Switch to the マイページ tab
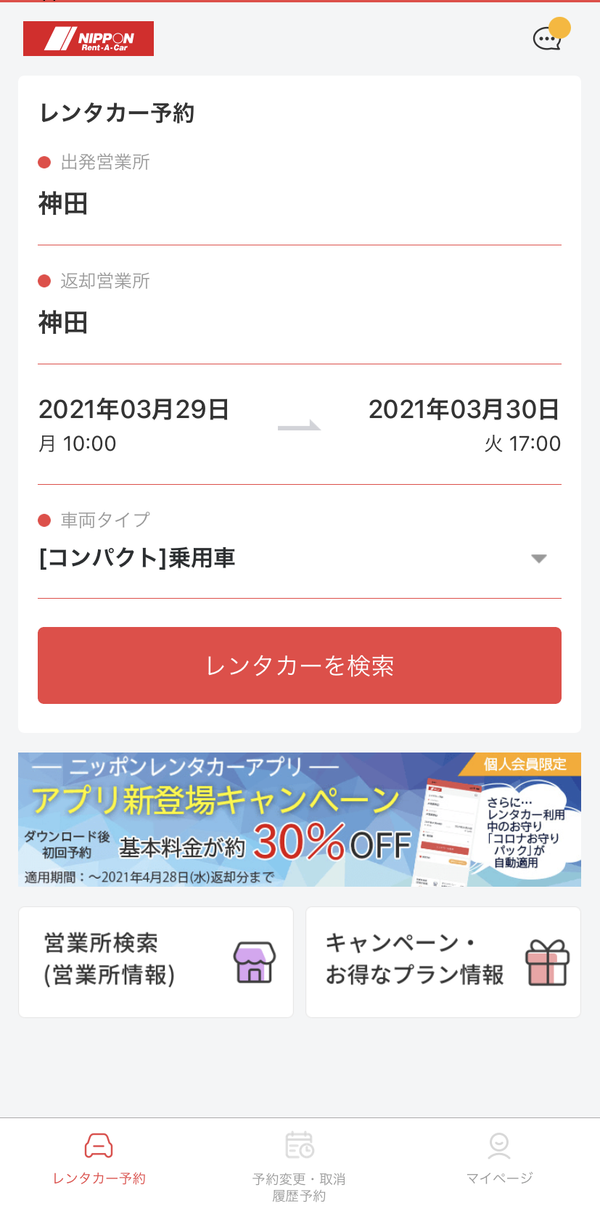This screenshot has height=1217, width=600. pos(499,1160)
